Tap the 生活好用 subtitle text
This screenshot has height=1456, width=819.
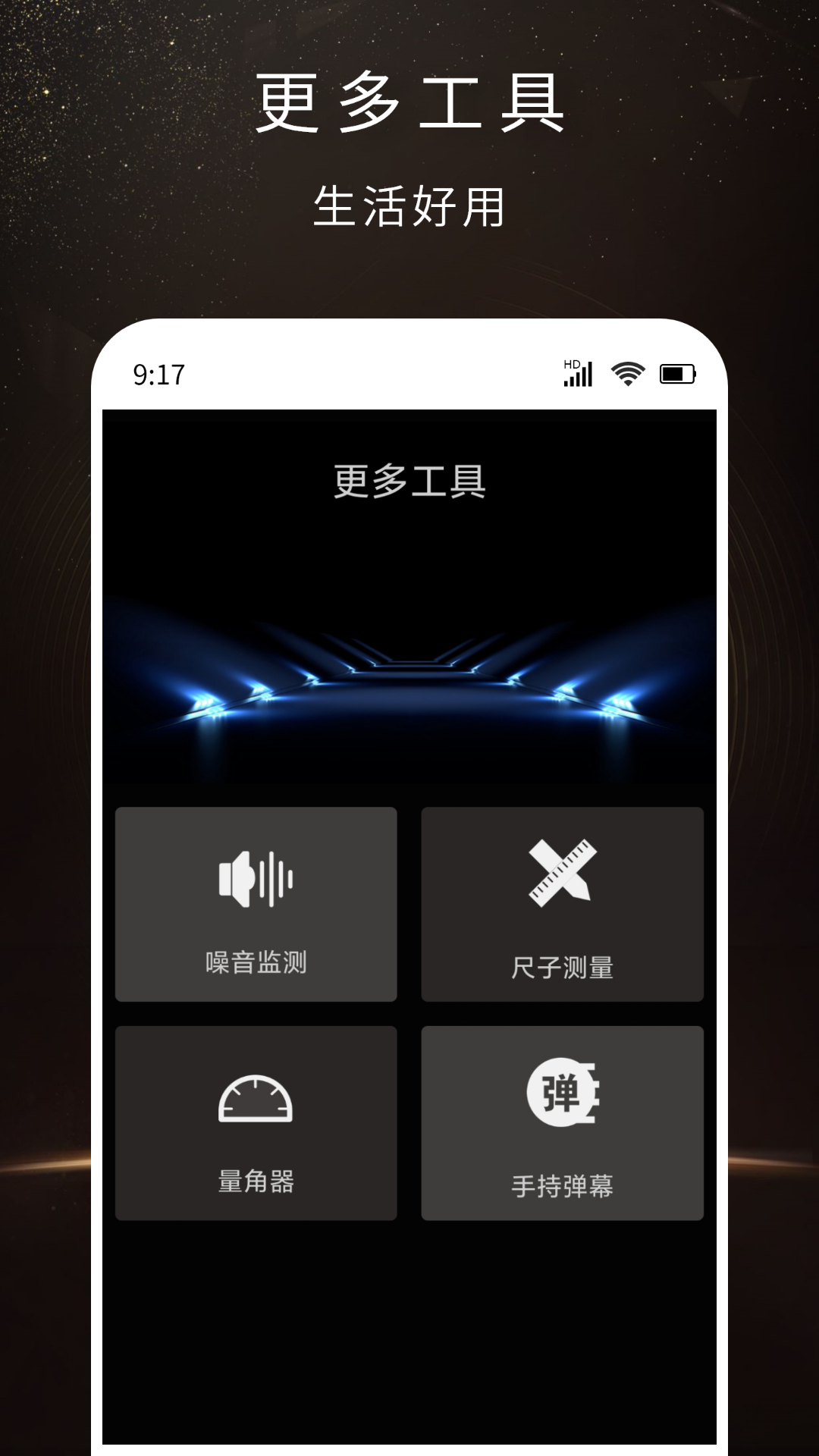pos(409,203)
